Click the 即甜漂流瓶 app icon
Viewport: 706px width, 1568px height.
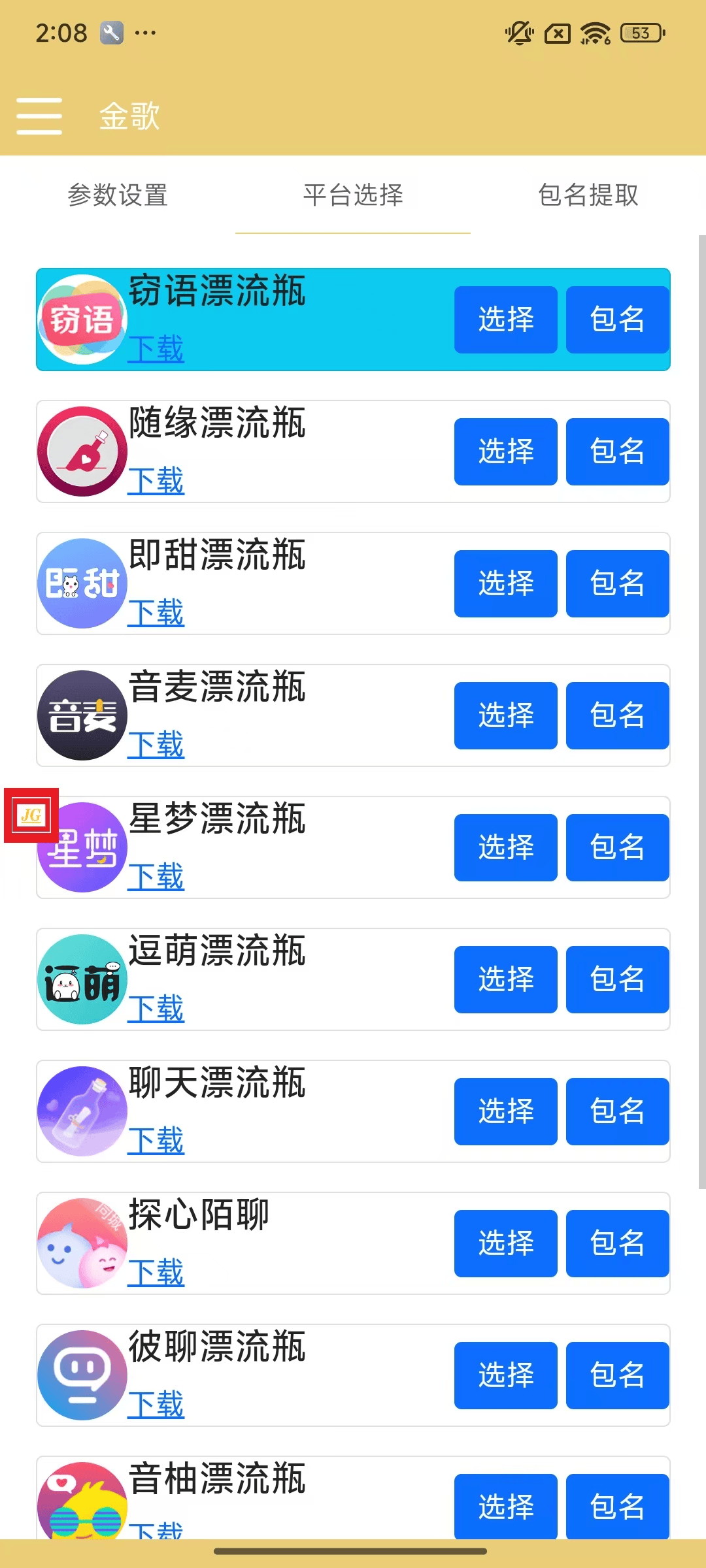coord(82,583)
